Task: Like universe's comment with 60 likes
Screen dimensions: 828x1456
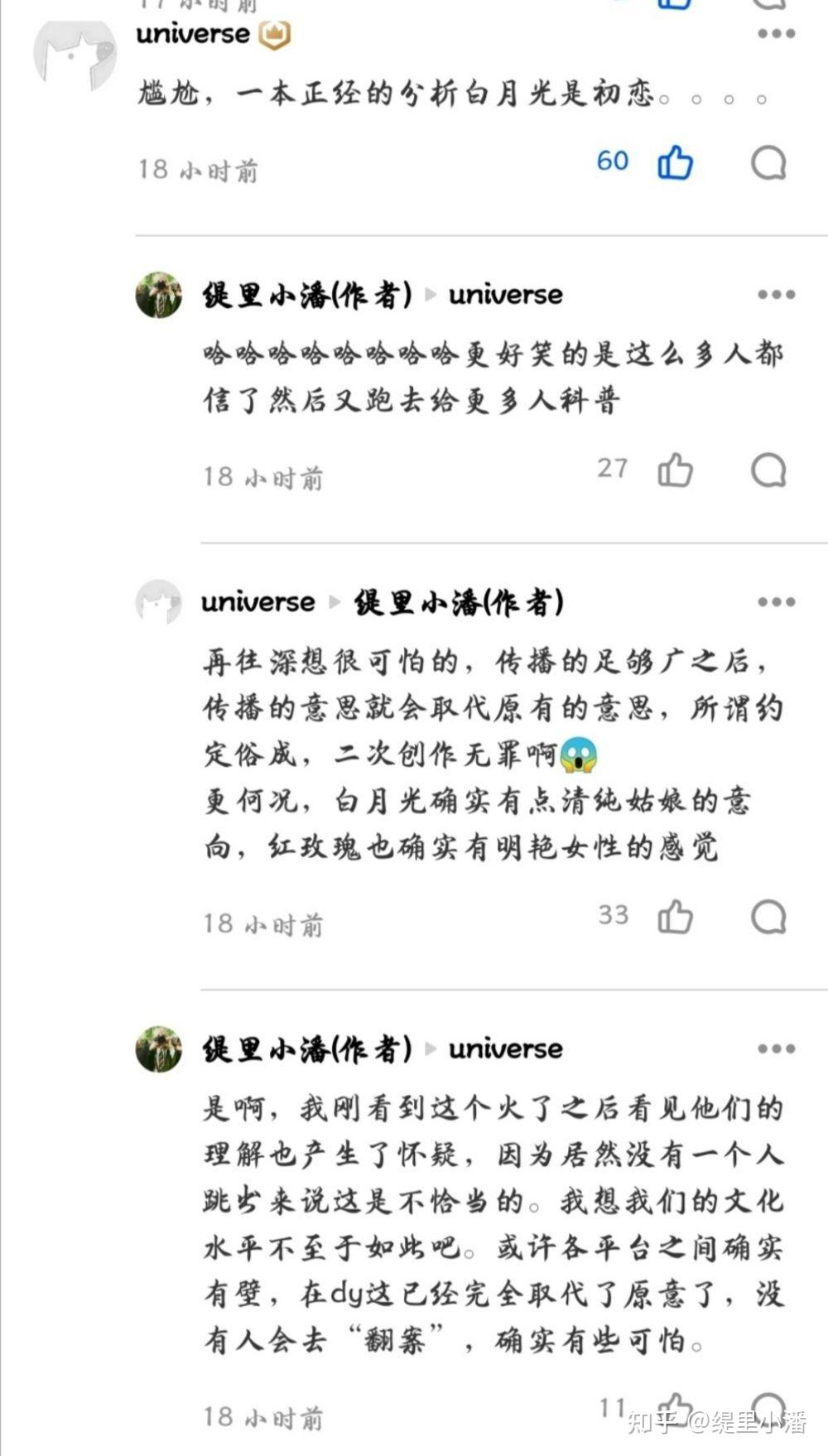Action: [x=675, y=162]
